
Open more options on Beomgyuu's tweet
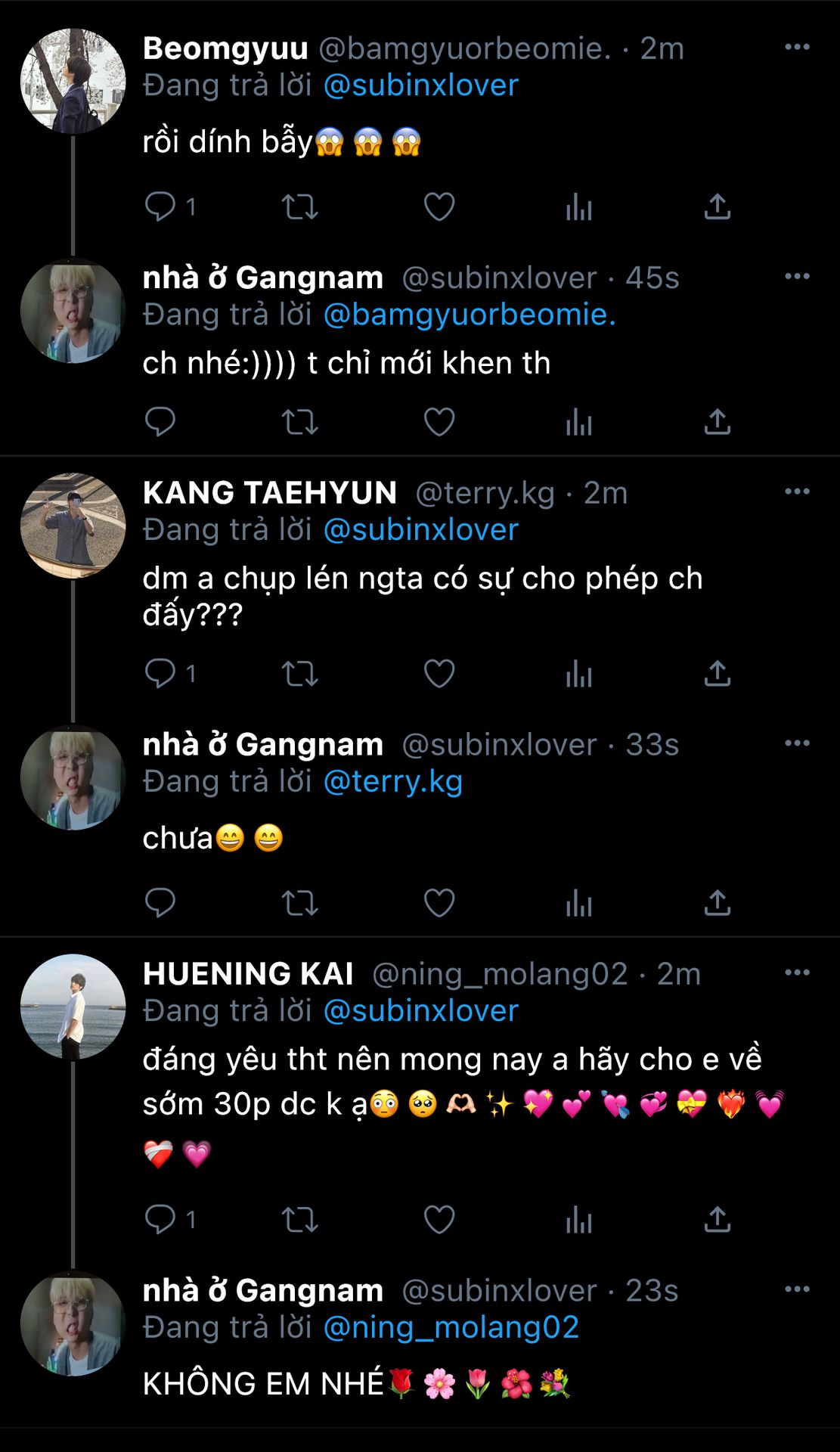(x=797, y=47)
